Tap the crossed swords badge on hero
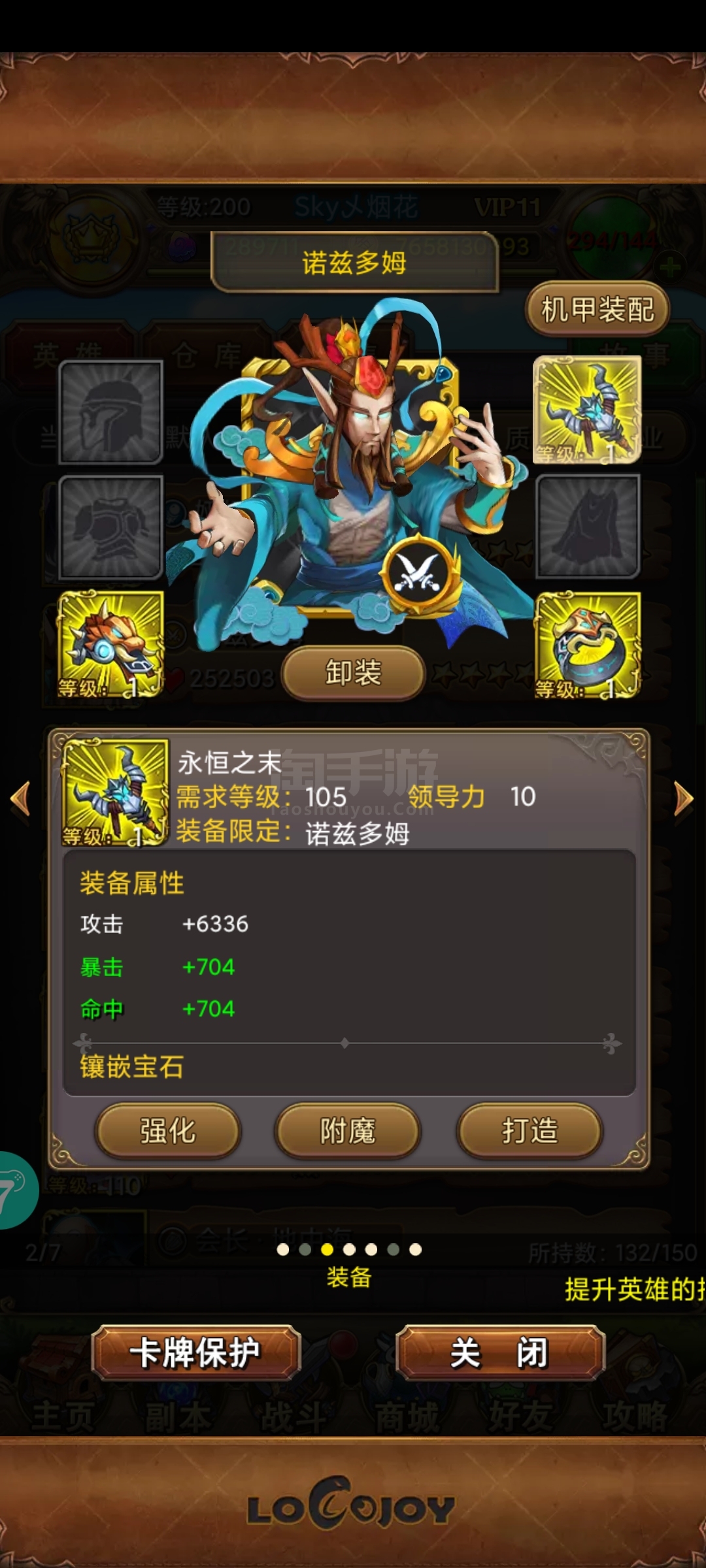706x1568 pixels. point(418,573)
